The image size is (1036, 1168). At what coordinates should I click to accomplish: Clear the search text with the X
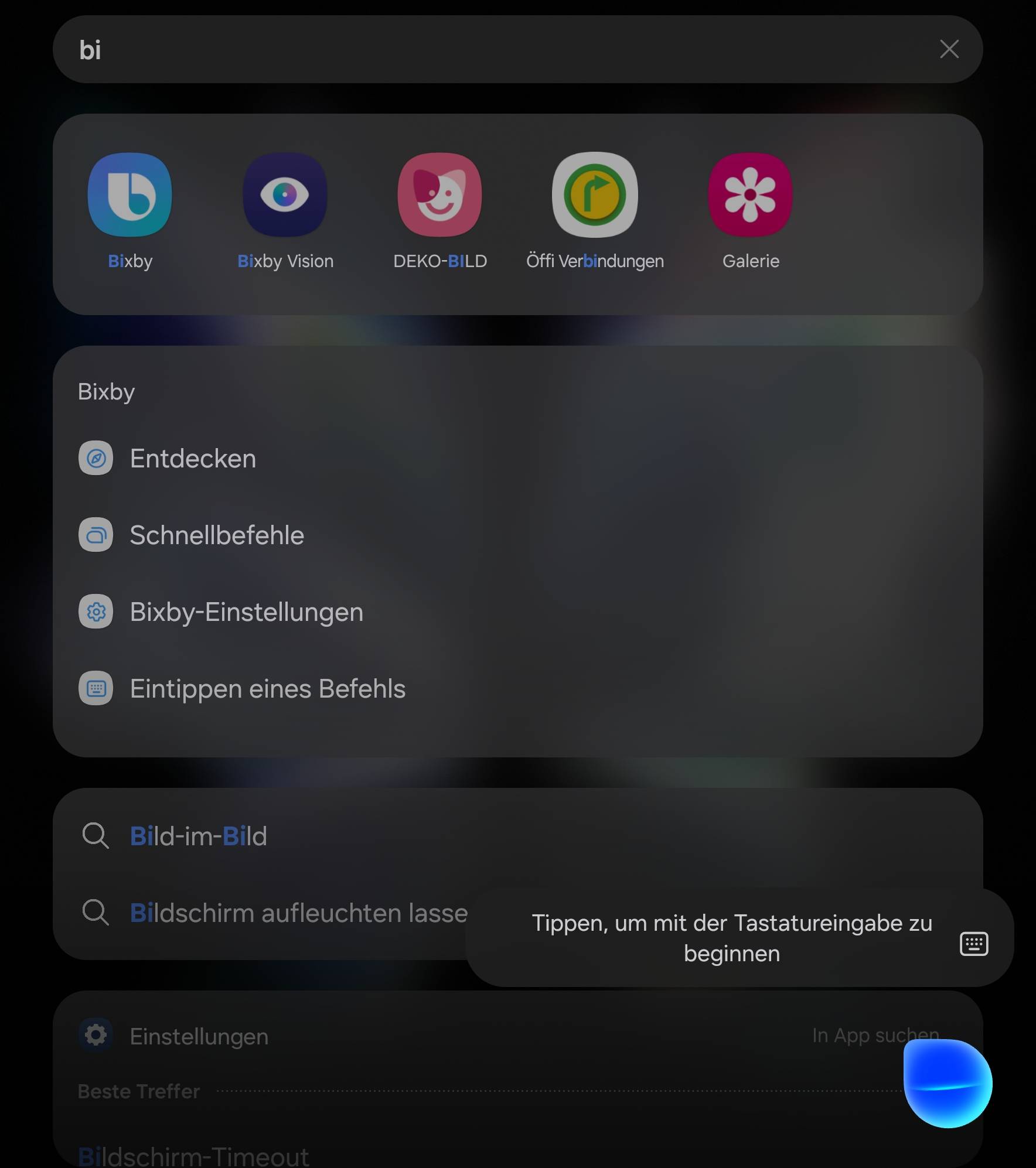point(949,49)
